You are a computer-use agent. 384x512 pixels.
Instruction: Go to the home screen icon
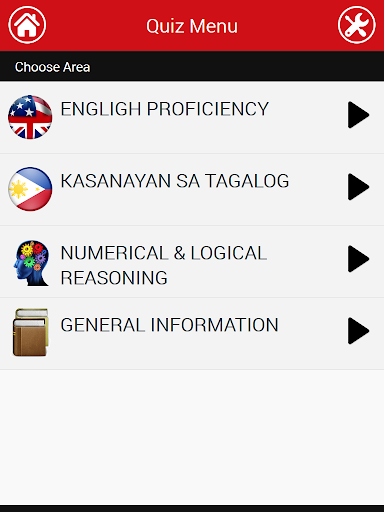(27, 25)
